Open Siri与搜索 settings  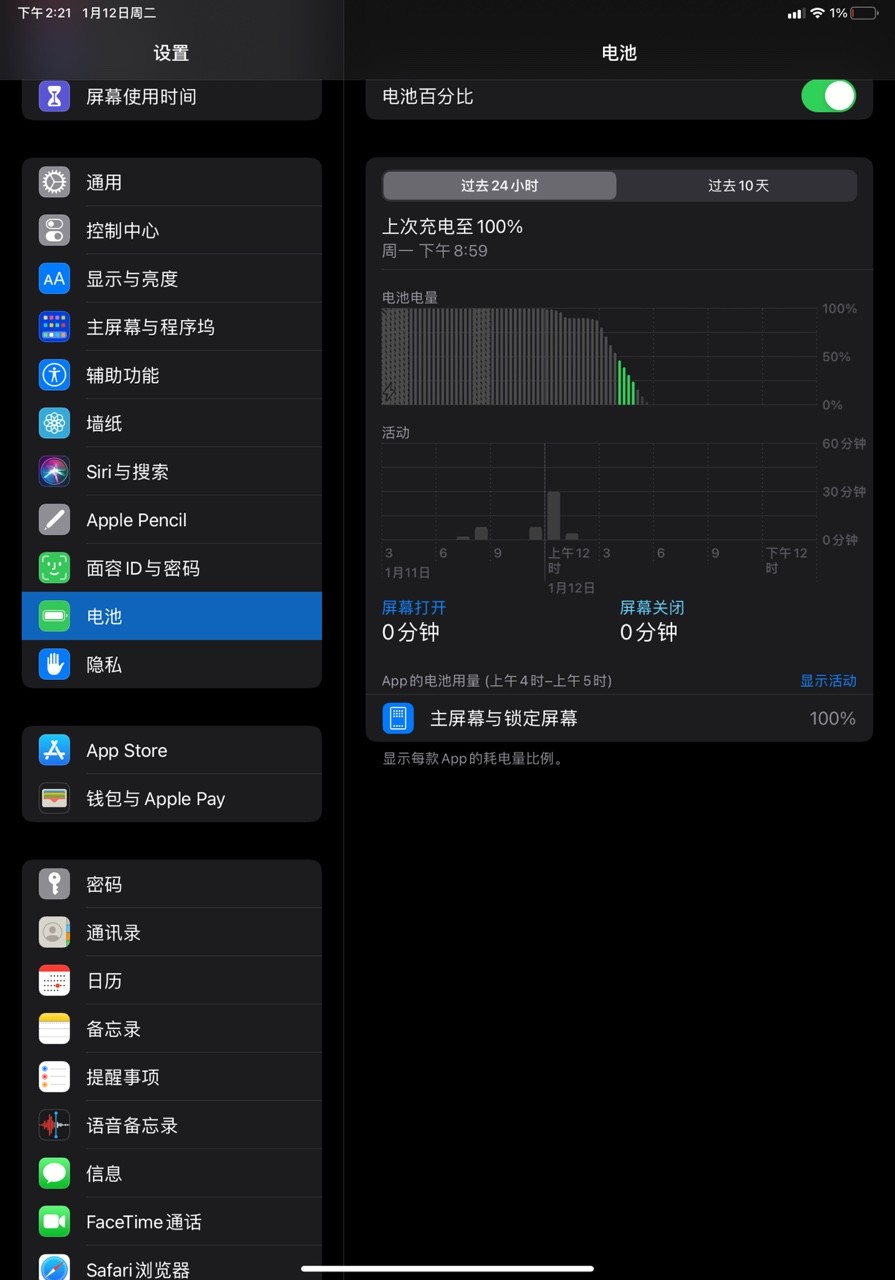click(x=171, y=472)
